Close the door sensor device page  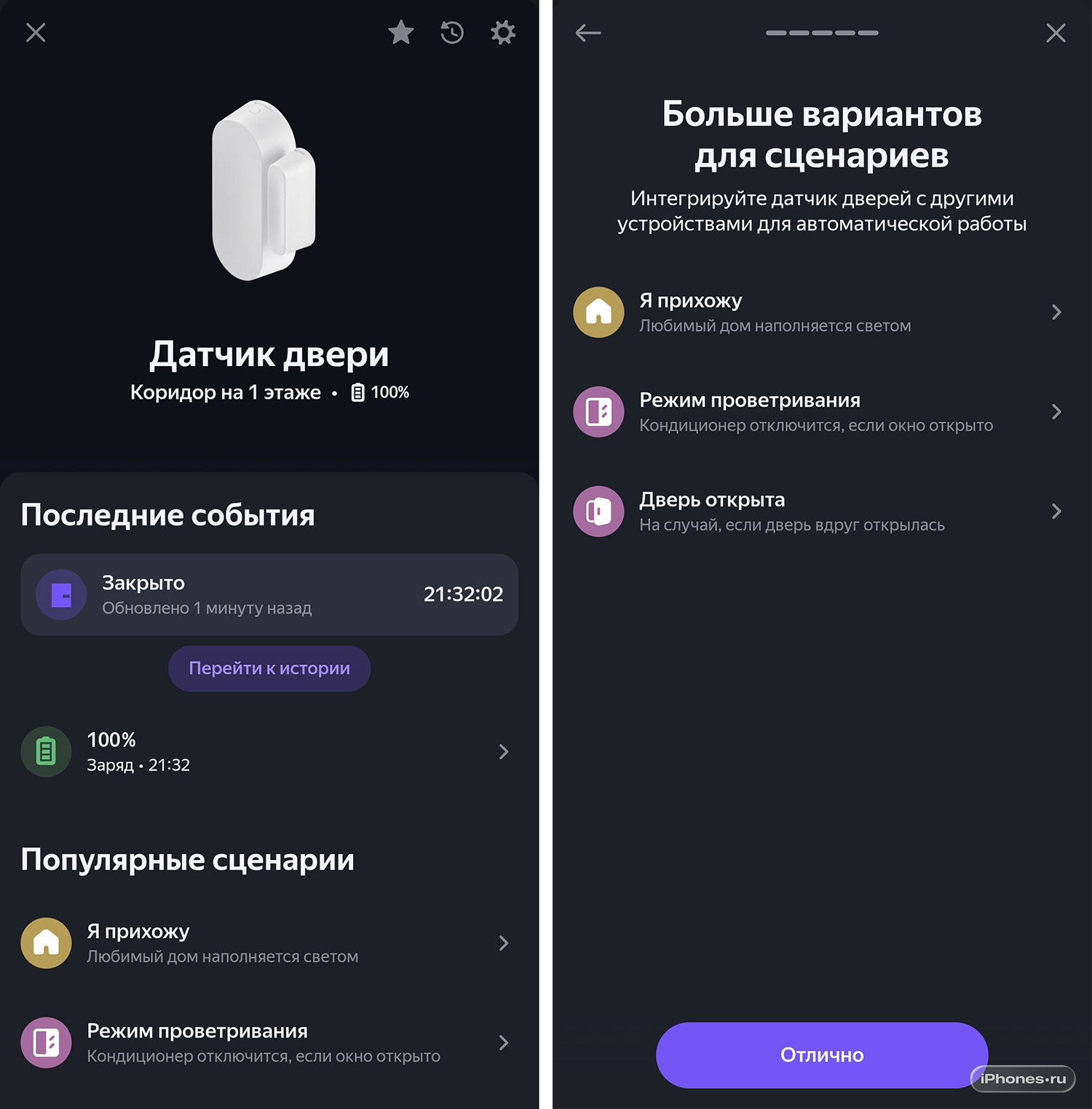coord(36,33)
